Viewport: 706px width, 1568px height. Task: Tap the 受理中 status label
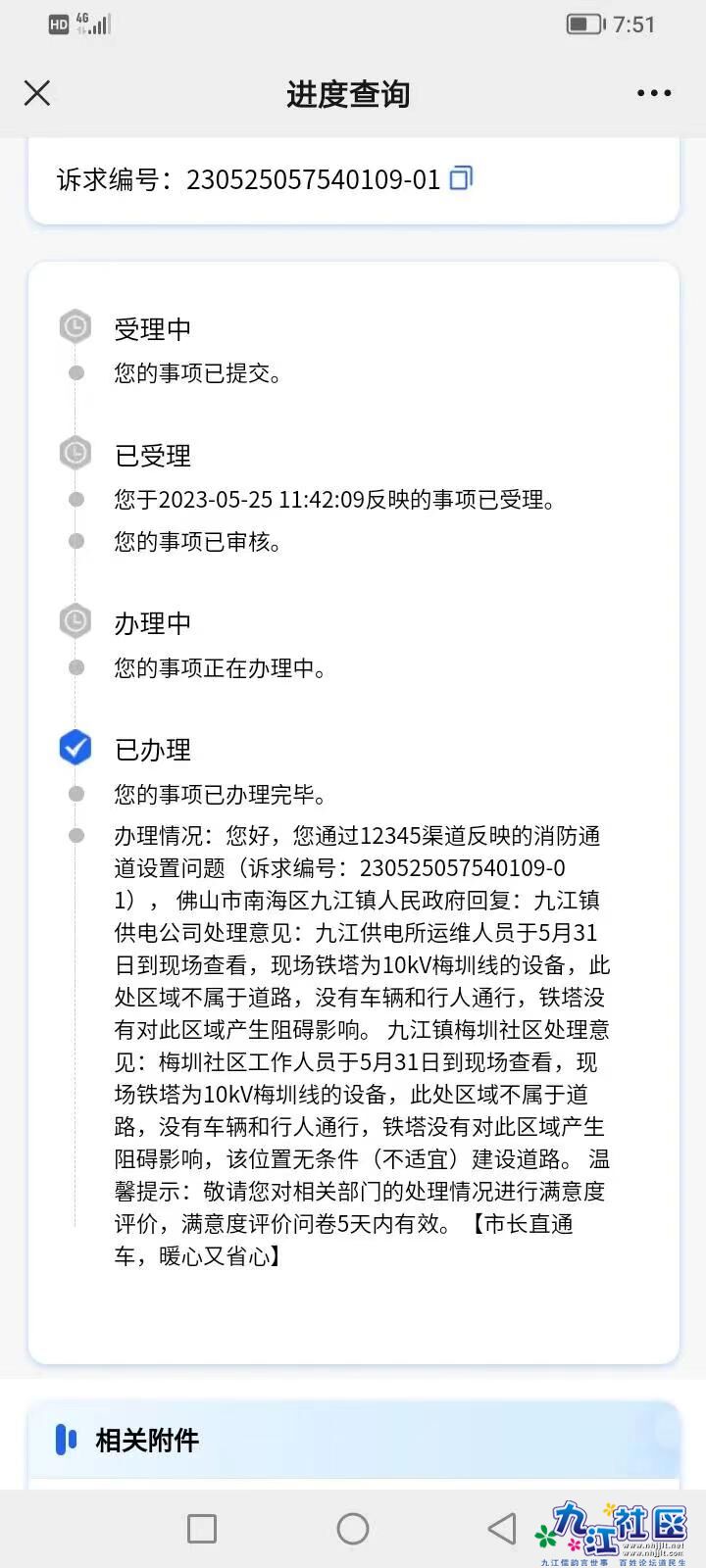153,327
